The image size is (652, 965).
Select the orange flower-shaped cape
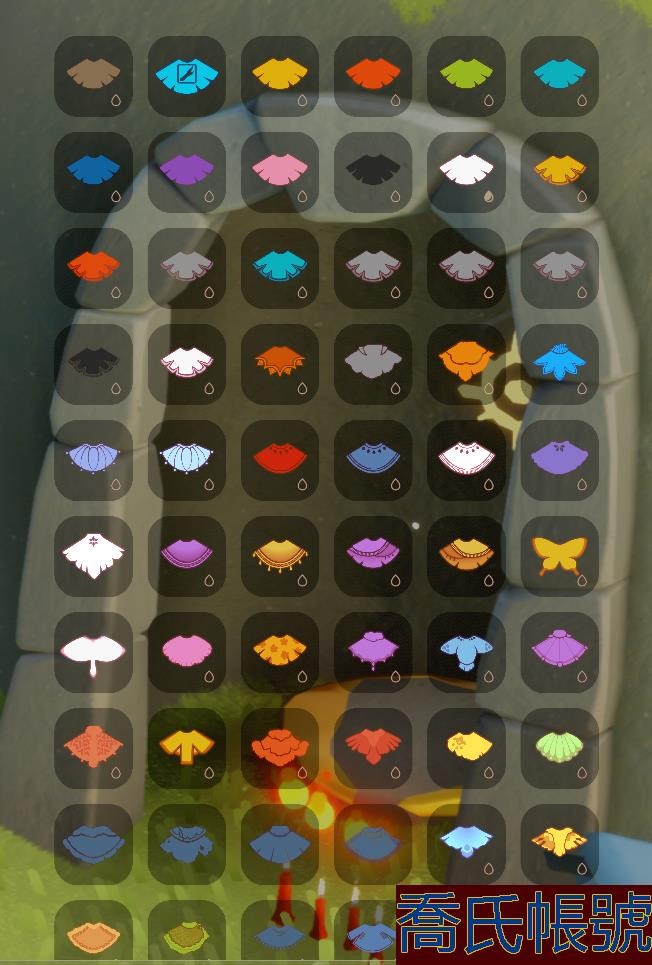point(466,363)
